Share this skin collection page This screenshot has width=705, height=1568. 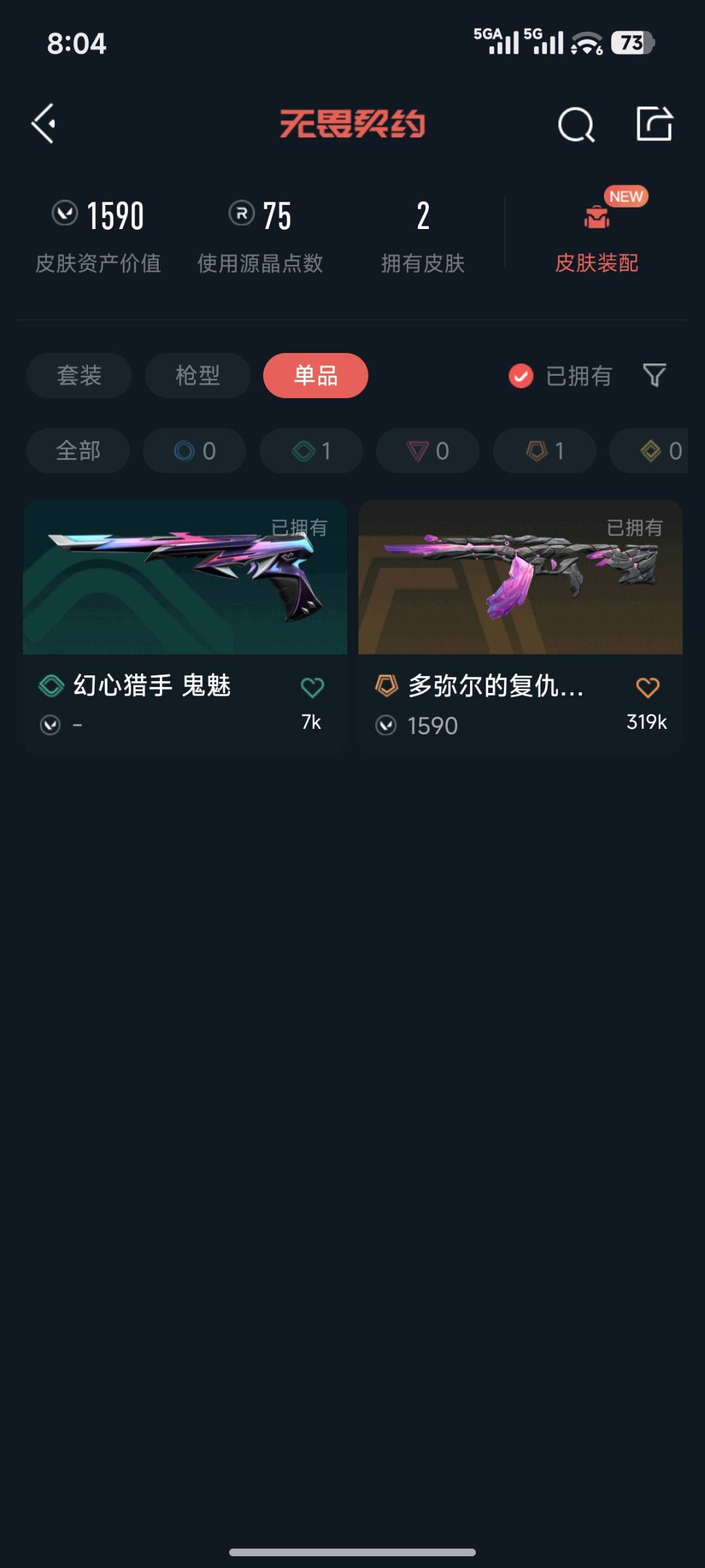tap(654, 123)
